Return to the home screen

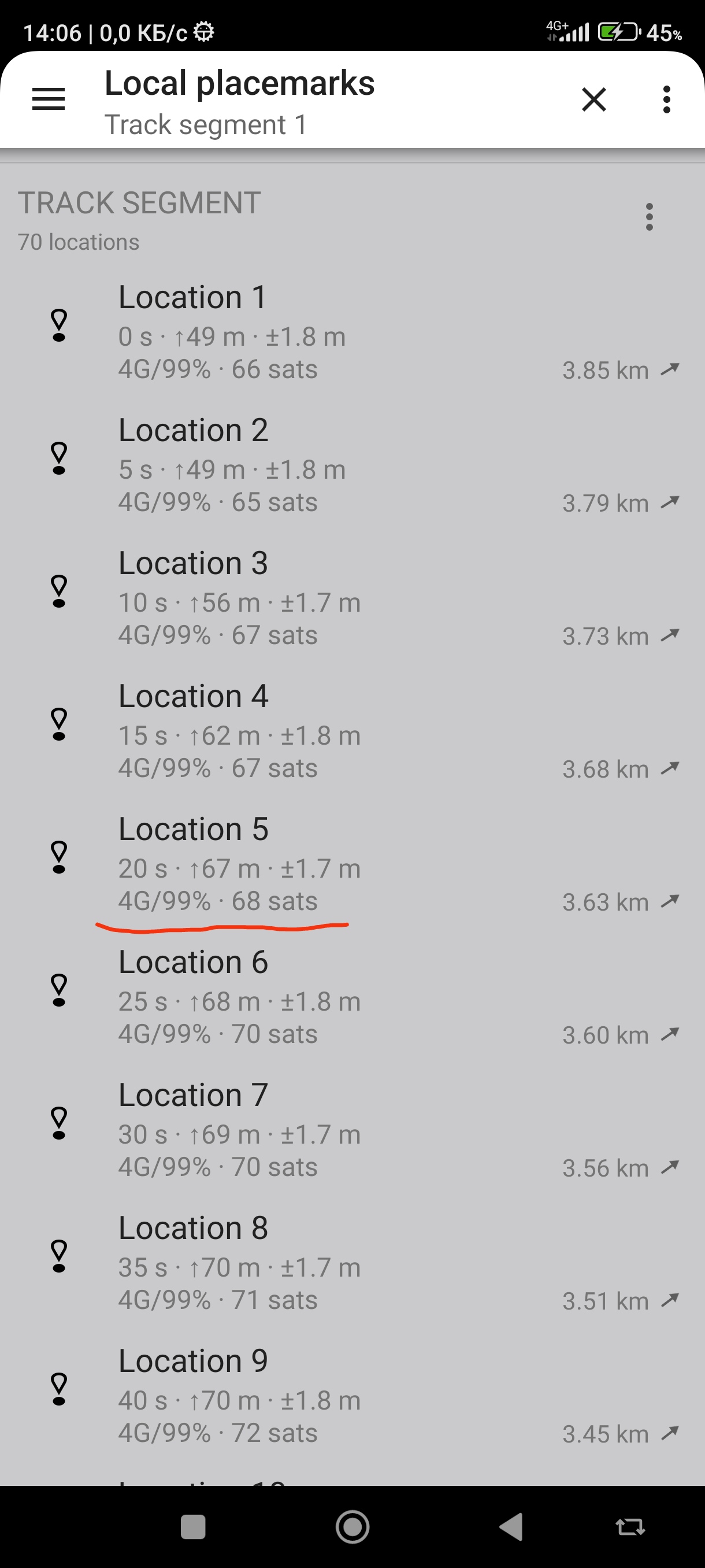tap(352, 1526)
